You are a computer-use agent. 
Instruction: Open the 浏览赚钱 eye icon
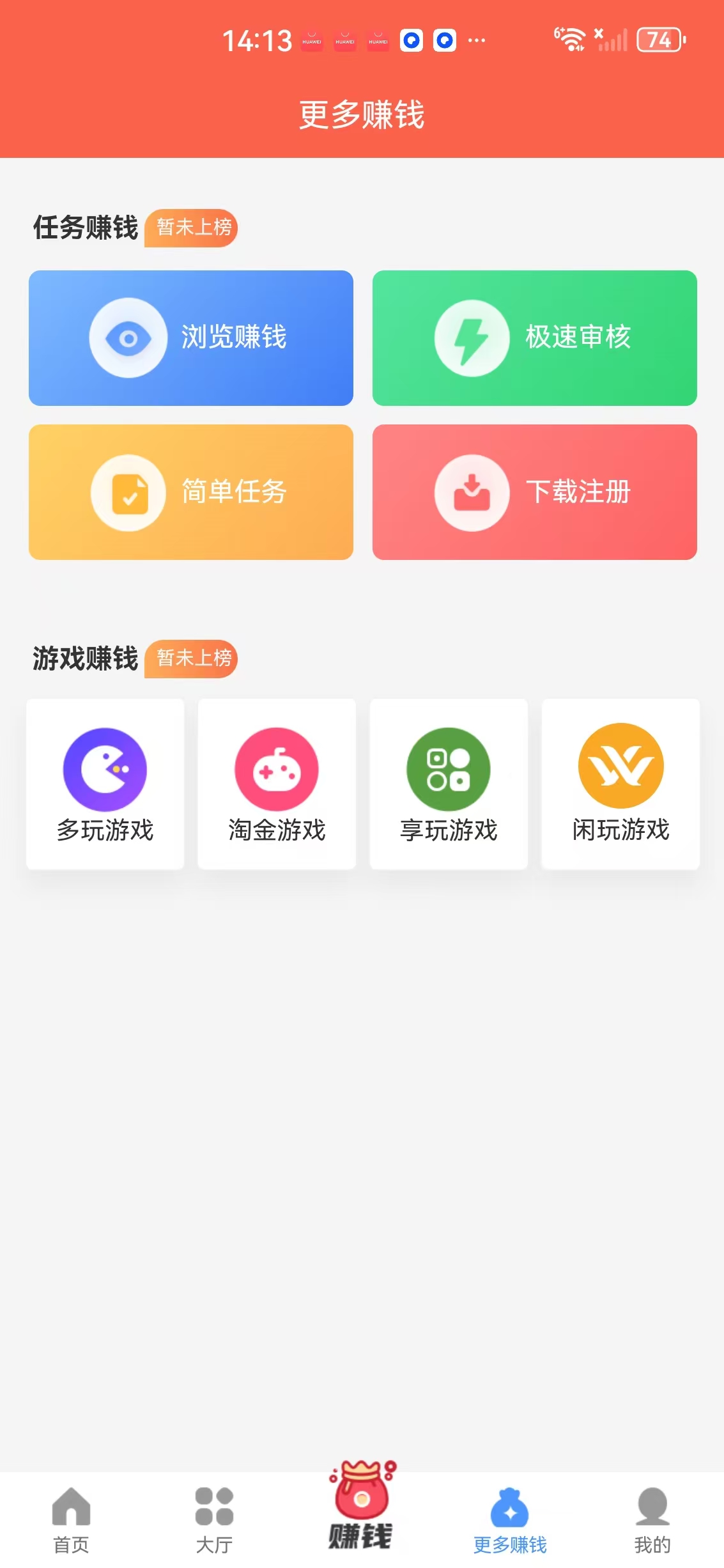point(128,338)
